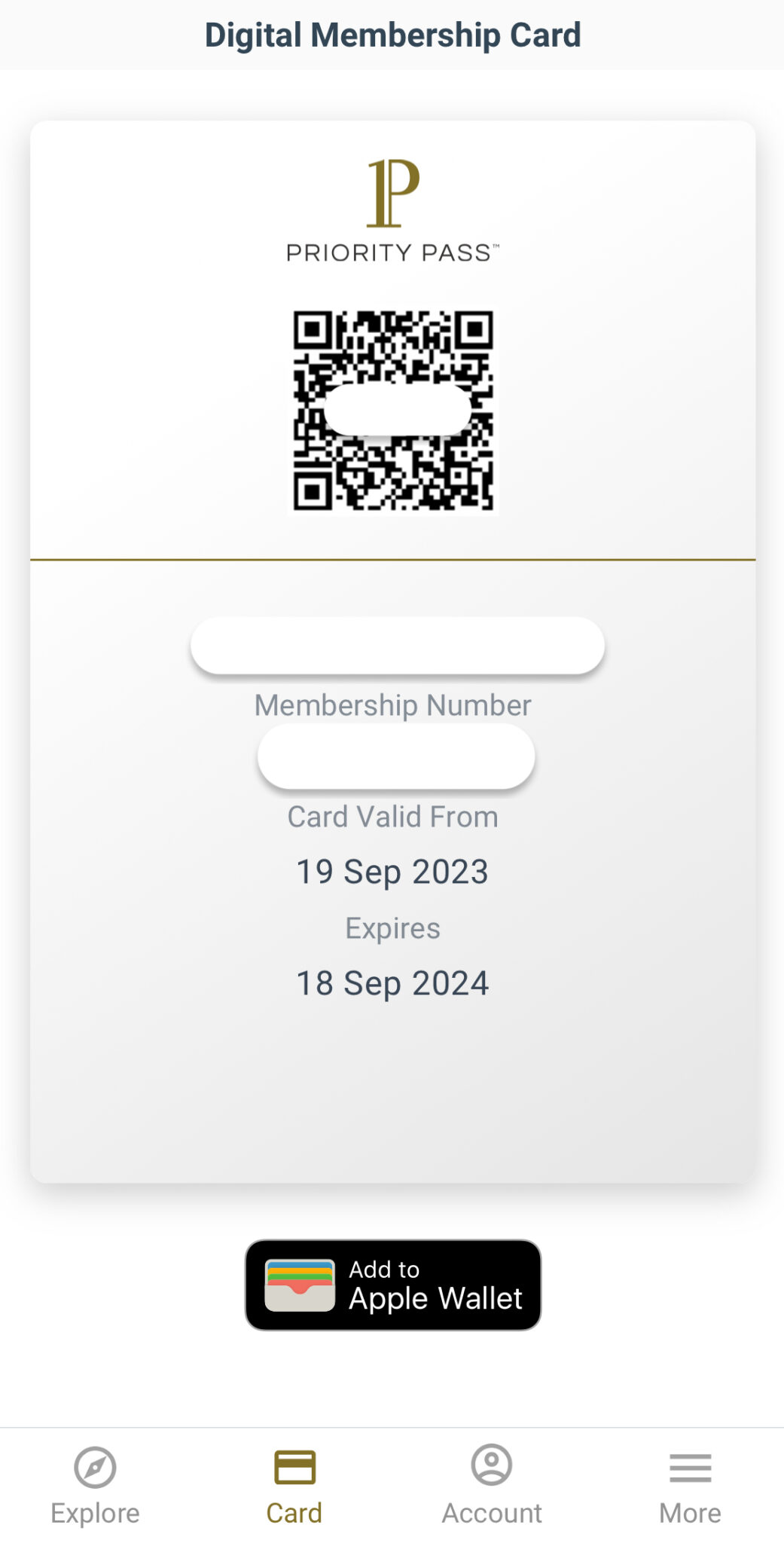Image resolution: width=784 pixels, height=1543 pixels.
Task: Click the Digital Membership Card title
Action: [x=392, y=35]
